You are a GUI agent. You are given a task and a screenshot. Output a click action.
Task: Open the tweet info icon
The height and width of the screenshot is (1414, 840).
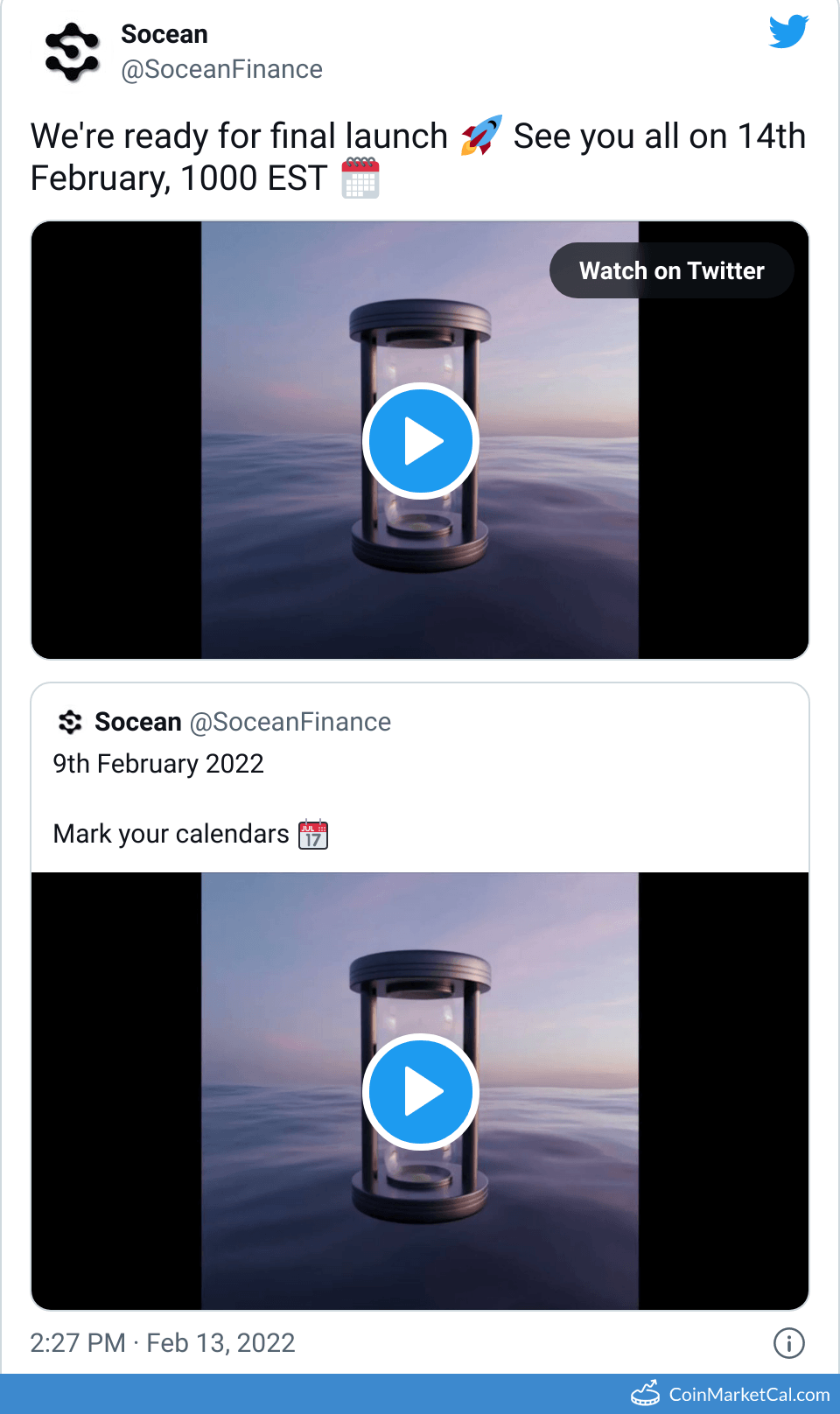(788, 1343)
